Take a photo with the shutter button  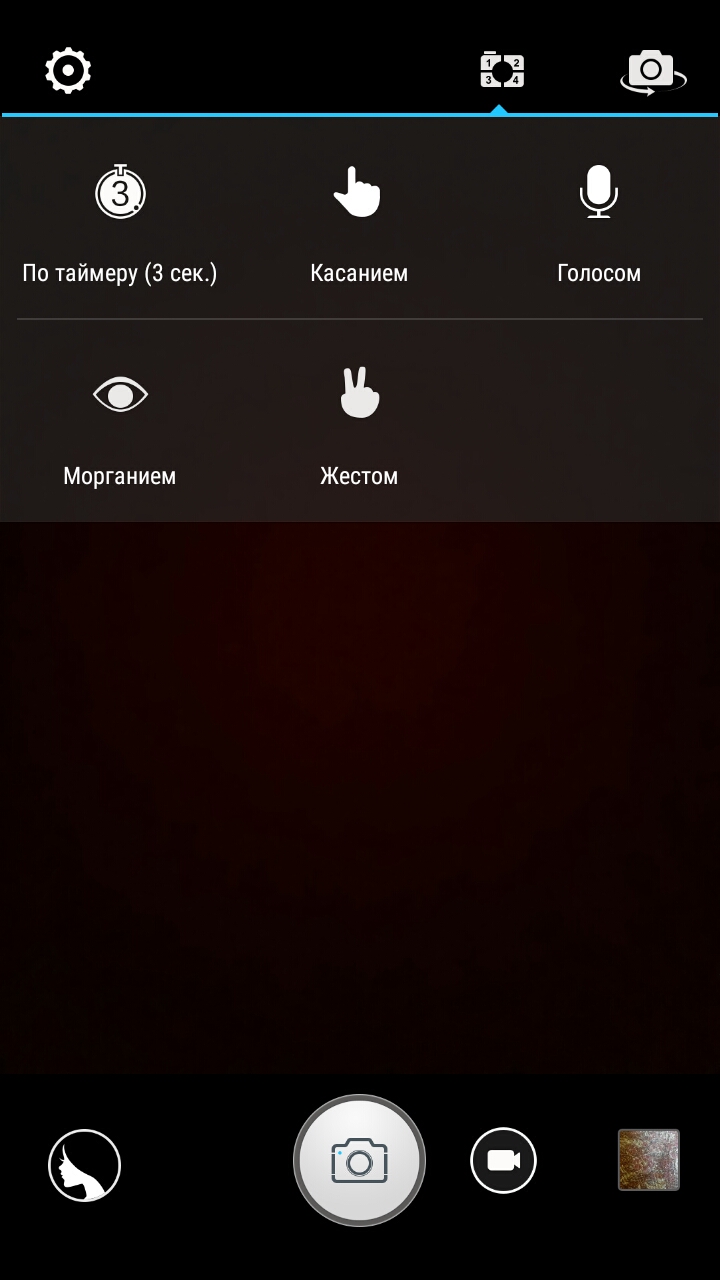(359, 1160)
